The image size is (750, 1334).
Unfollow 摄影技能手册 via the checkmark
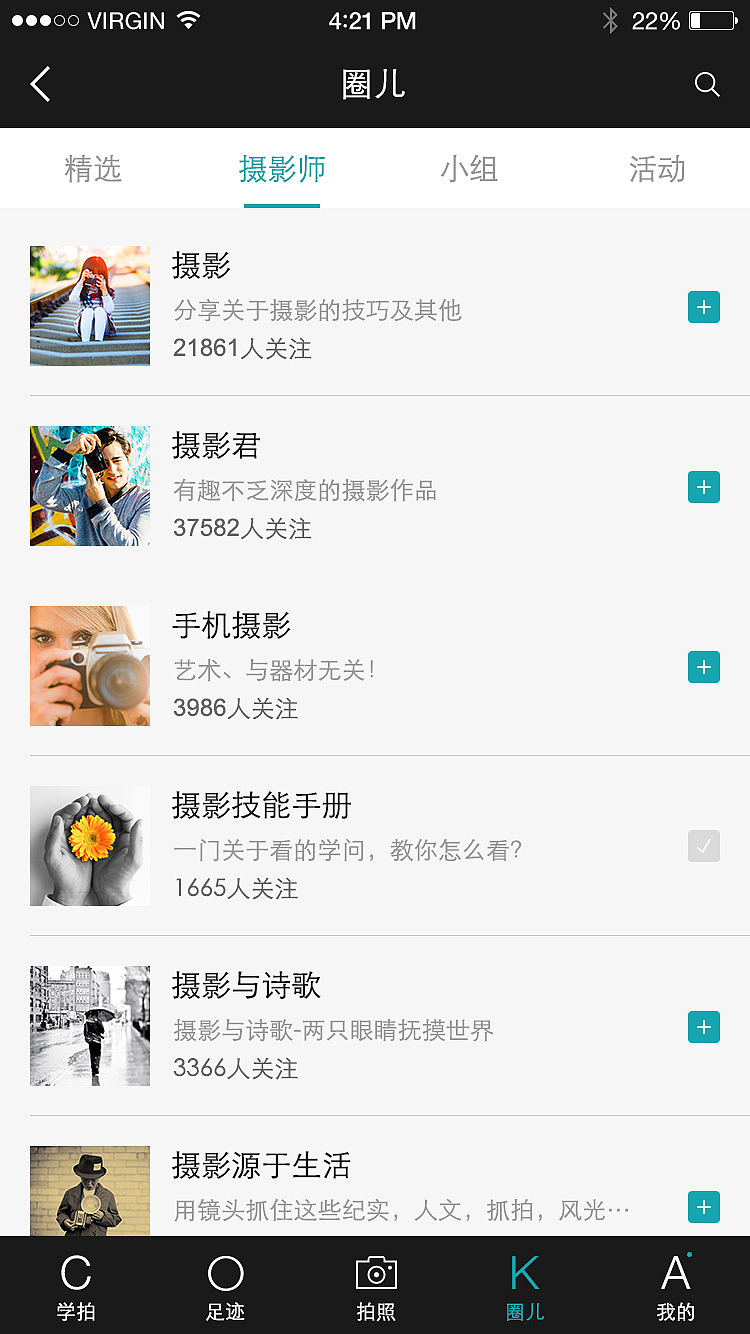pos(703,846)
